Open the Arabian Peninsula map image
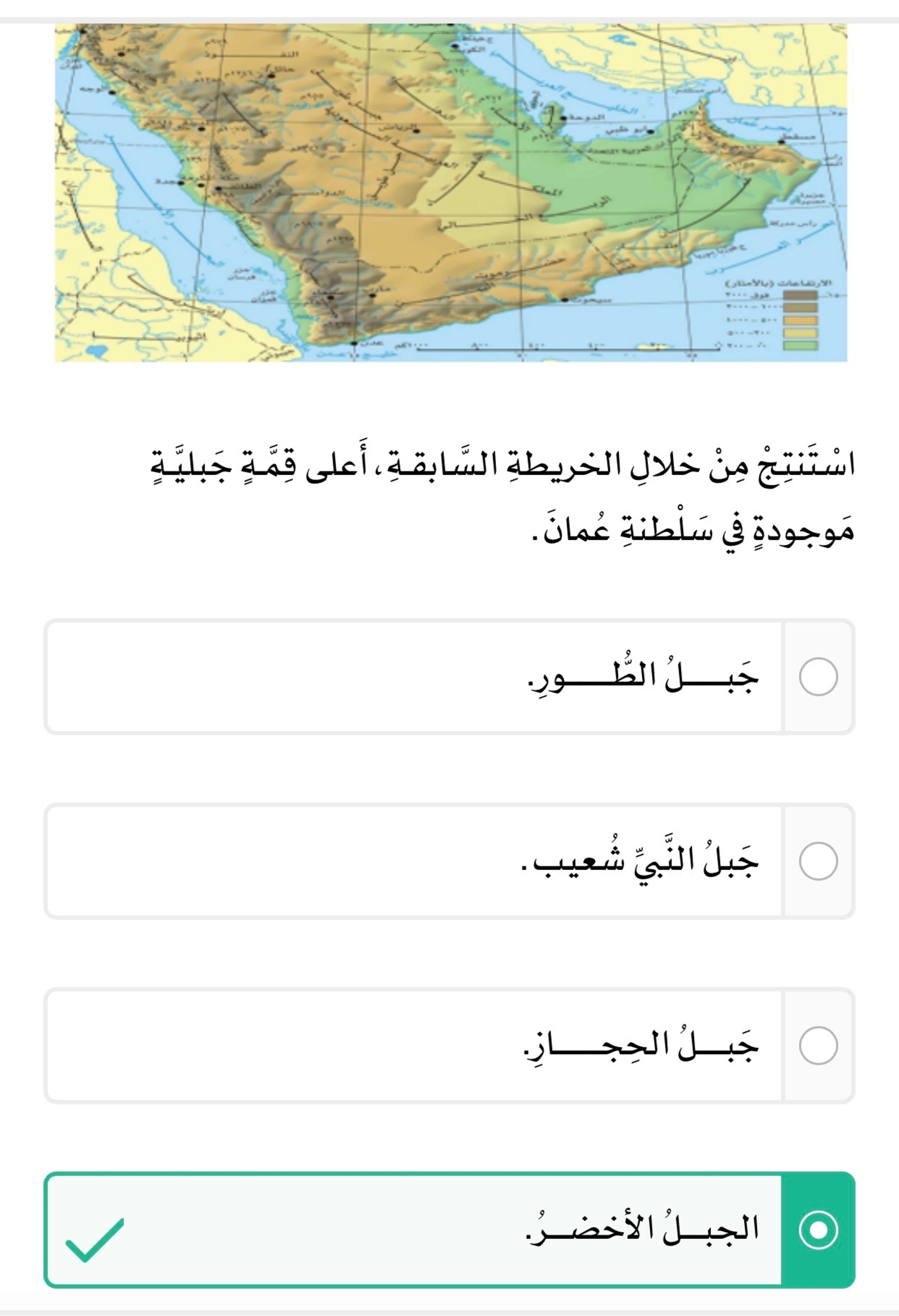 point(451,192)
